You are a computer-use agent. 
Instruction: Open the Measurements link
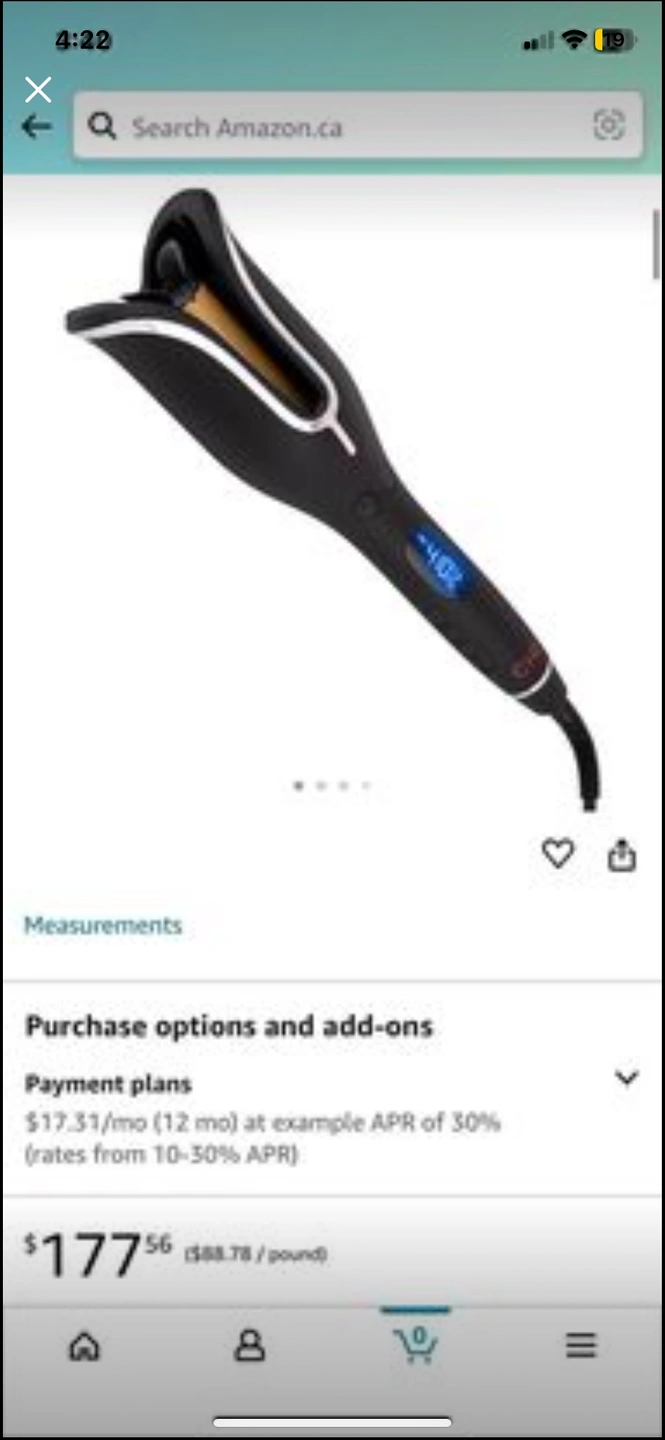103,925
